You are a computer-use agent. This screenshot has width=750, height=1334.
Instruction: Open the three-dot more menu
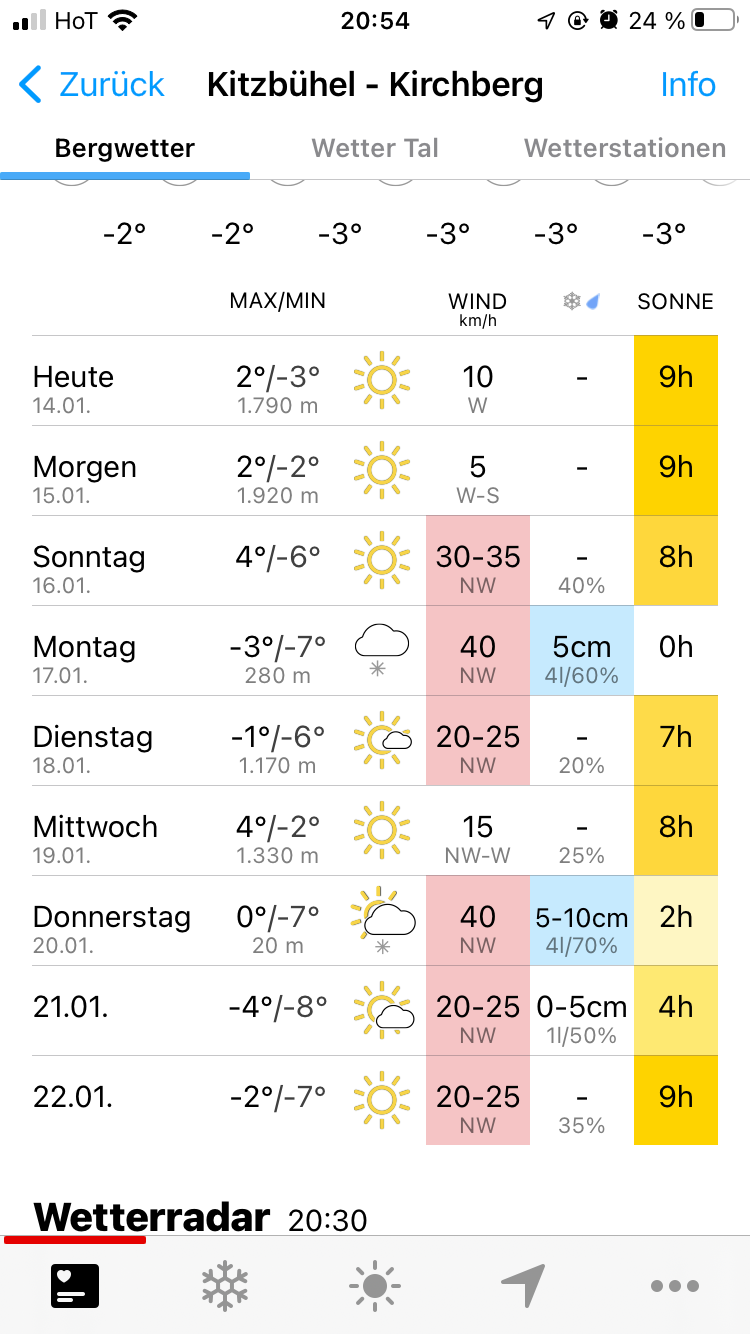pos(674,1286)
